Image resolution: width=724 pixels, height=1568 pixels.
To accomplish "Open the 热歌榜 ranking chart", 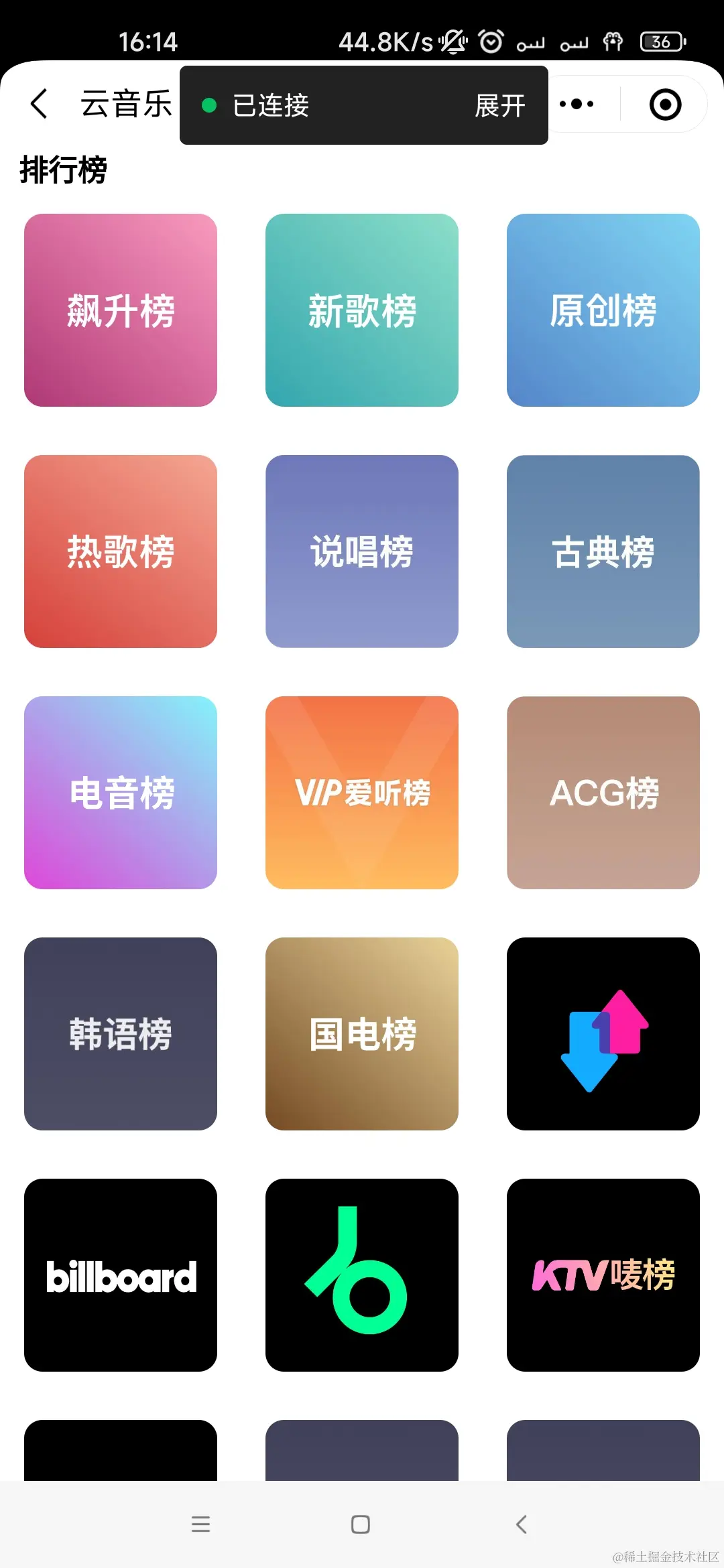I will [121, 551].
